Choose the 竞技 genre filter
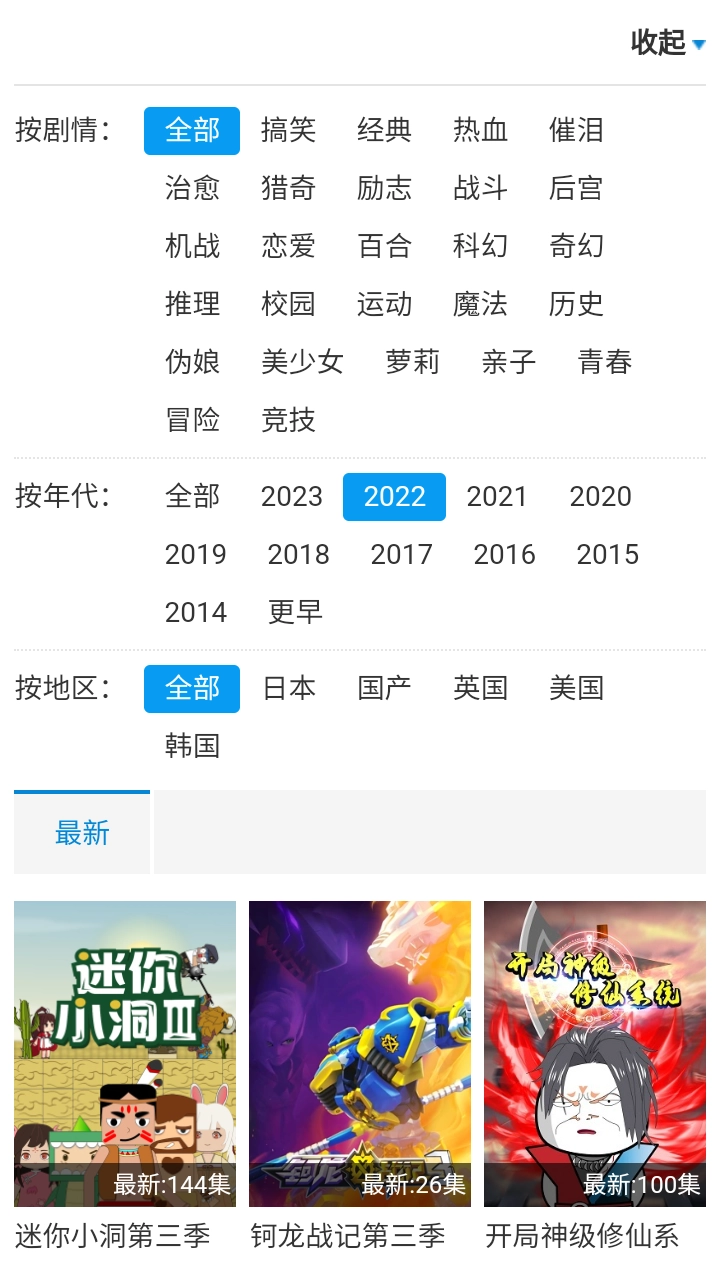The height and width of the screenshot is (1280, 720). (289, 421)
